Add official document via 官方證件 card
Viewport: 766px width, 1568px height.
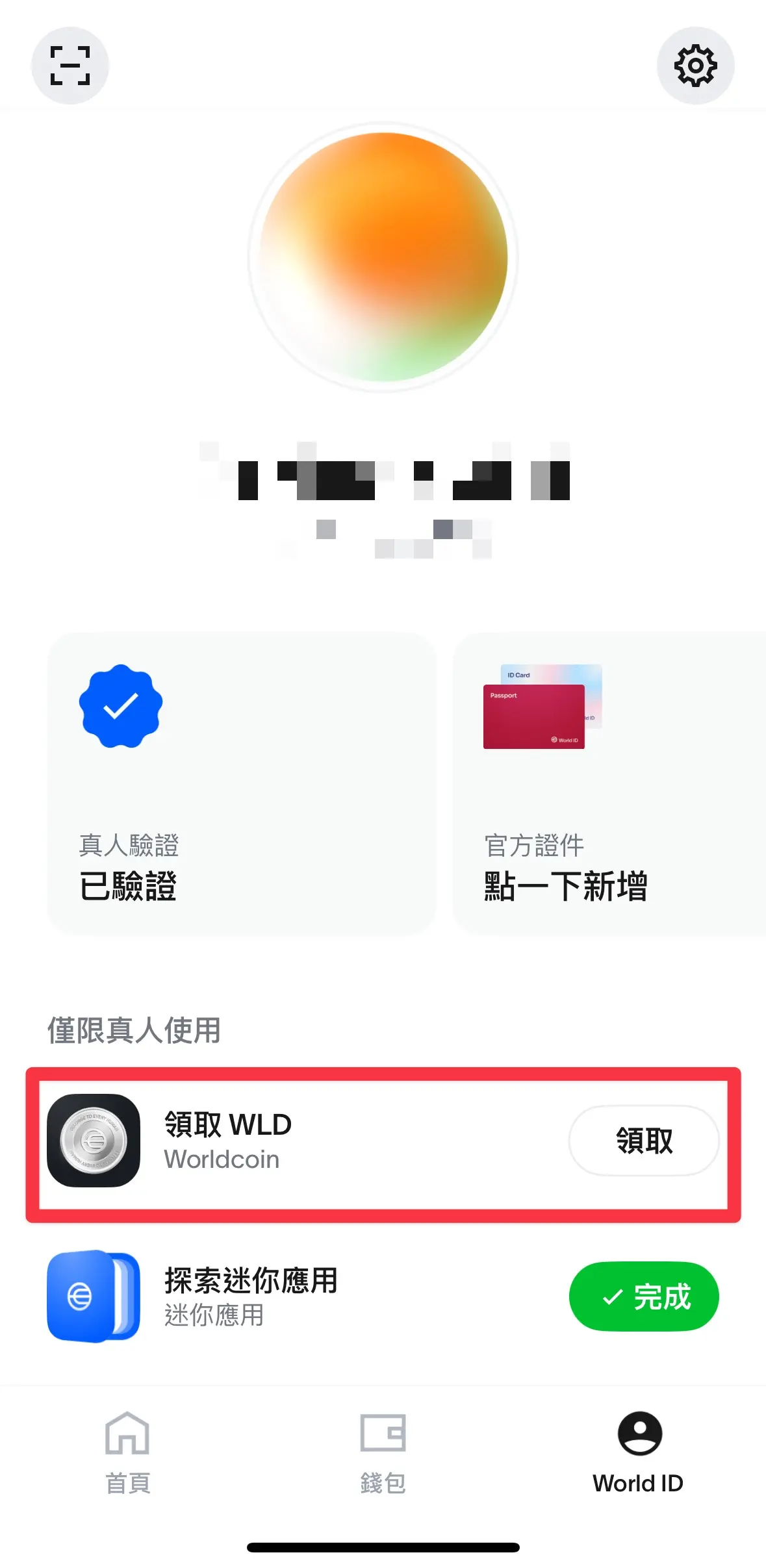(608, 783)
